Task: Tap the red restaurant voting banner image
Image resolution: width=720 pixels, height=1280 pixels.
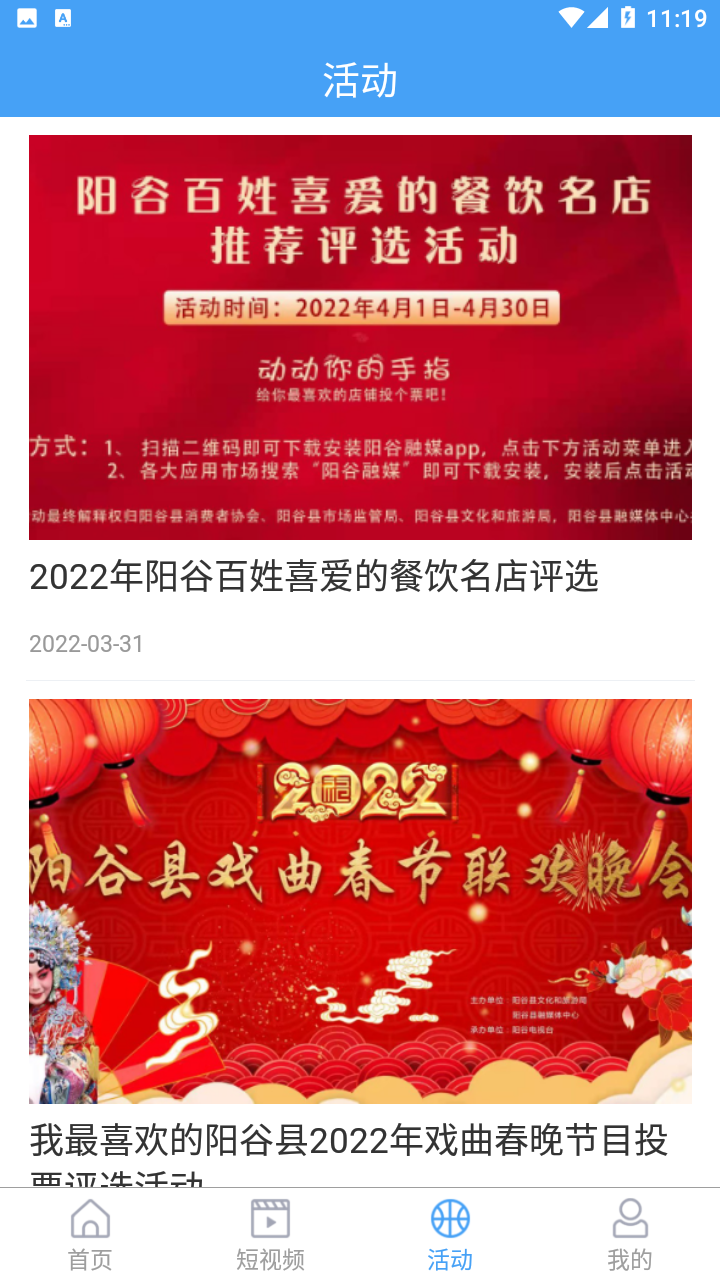Action: [x=360, y=337]
